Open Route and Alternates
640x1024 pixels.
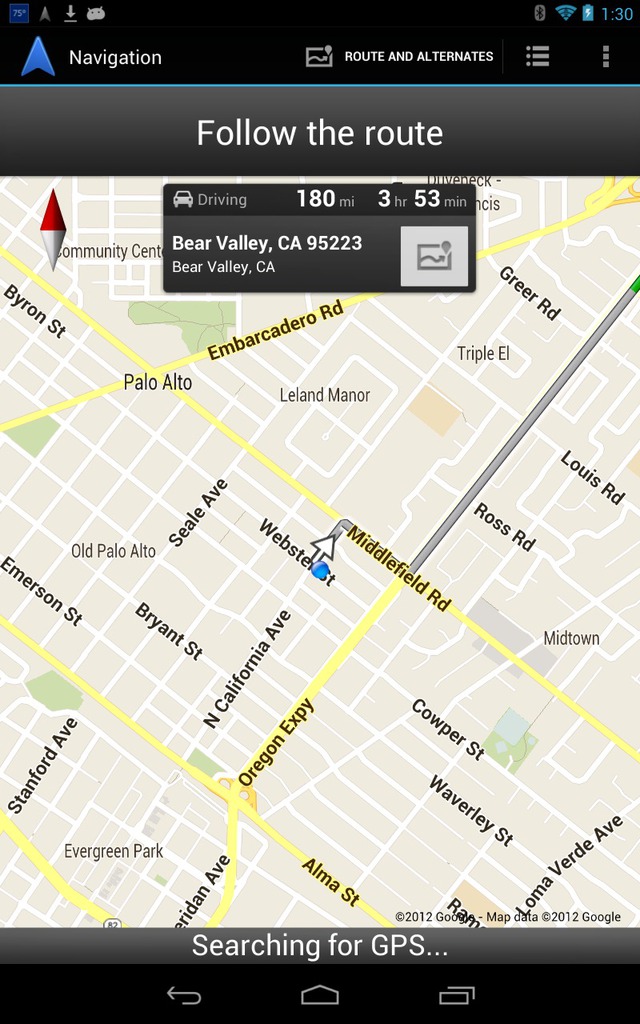(399, 57)
